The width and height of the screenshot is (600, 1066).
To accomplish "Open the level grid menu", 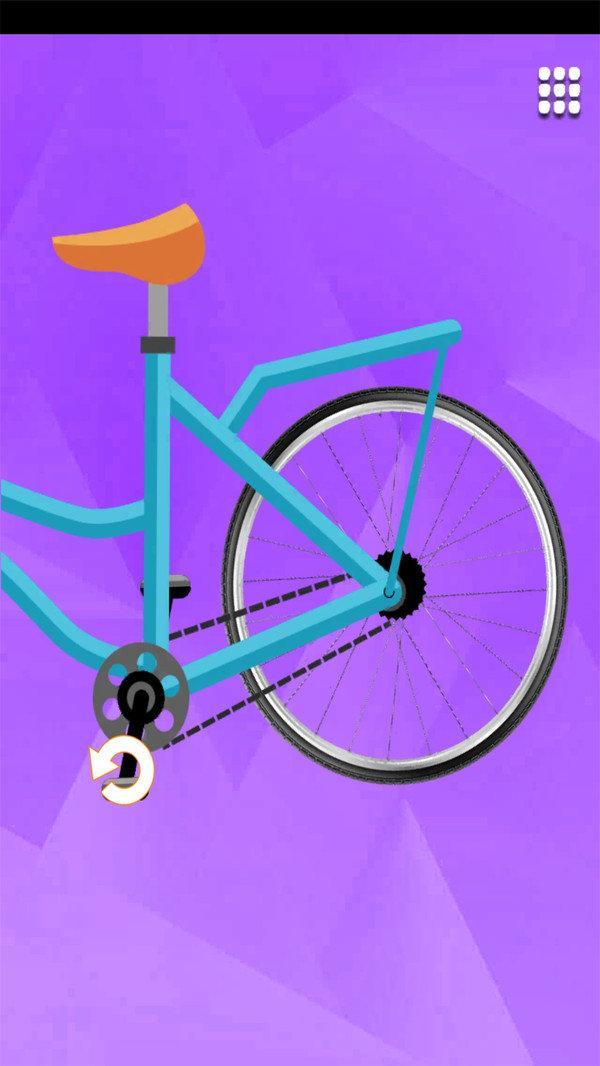I will 559,91.
